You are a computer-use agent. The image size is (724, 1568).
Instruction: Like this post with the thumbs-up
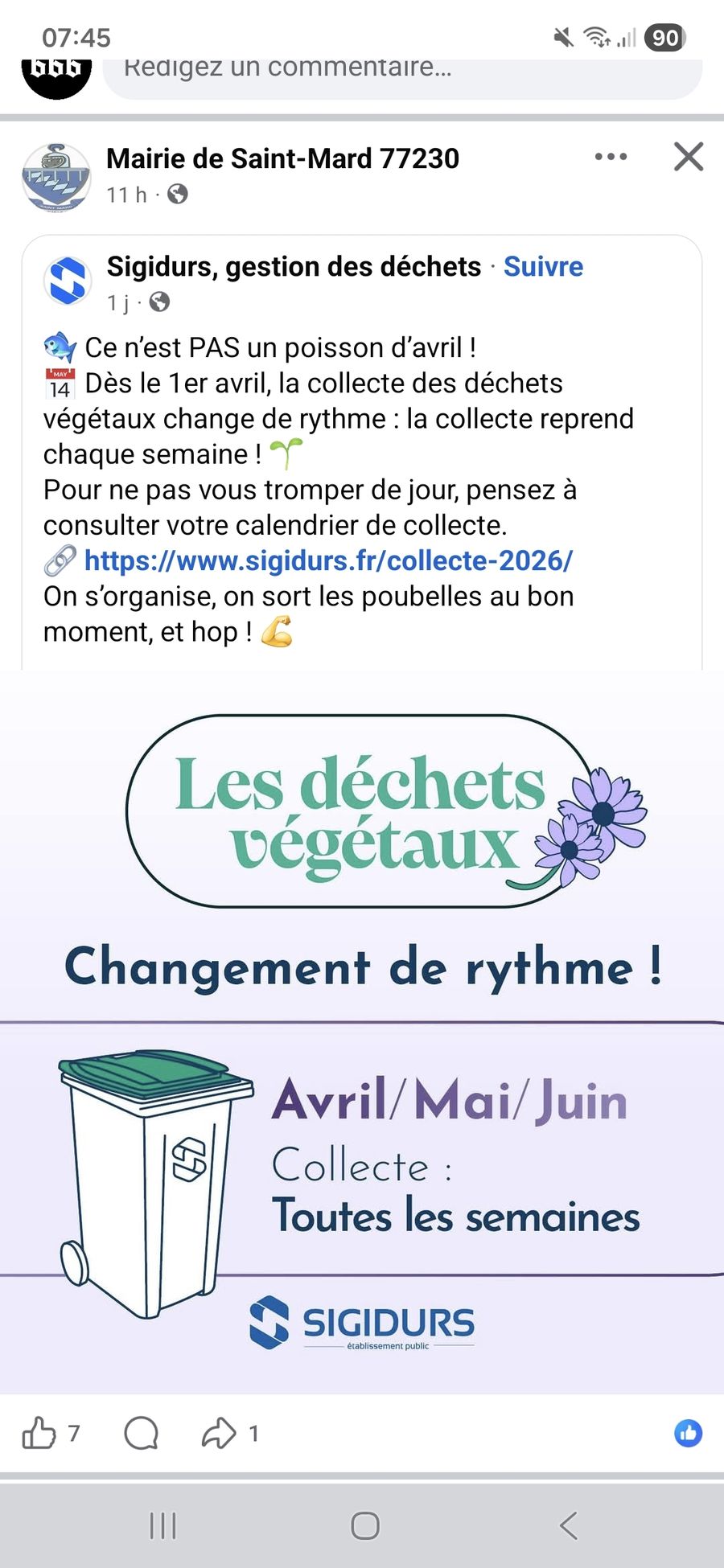point(39,1433)
